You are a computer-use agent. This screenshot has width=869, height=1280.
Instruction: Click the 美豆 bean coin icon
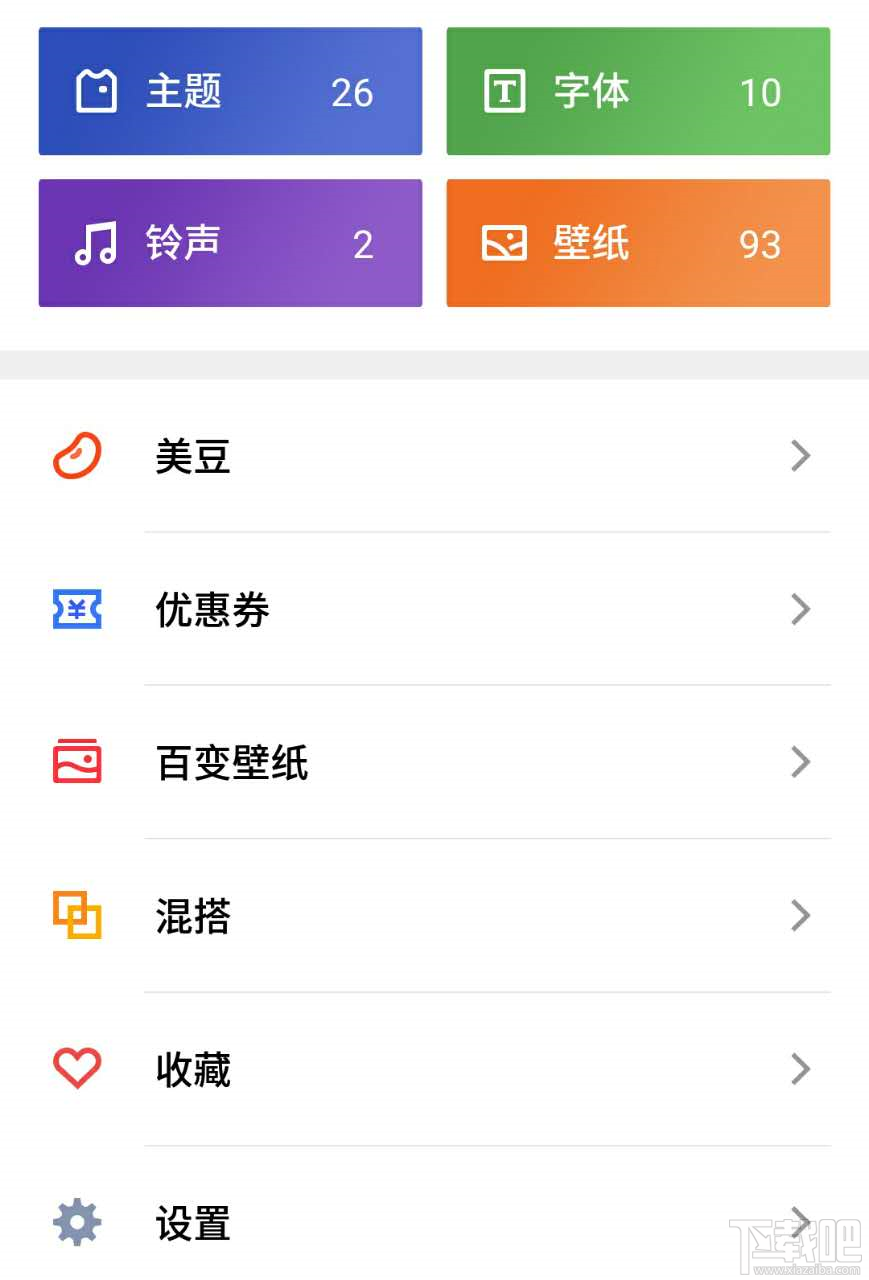tap(77, 456)
